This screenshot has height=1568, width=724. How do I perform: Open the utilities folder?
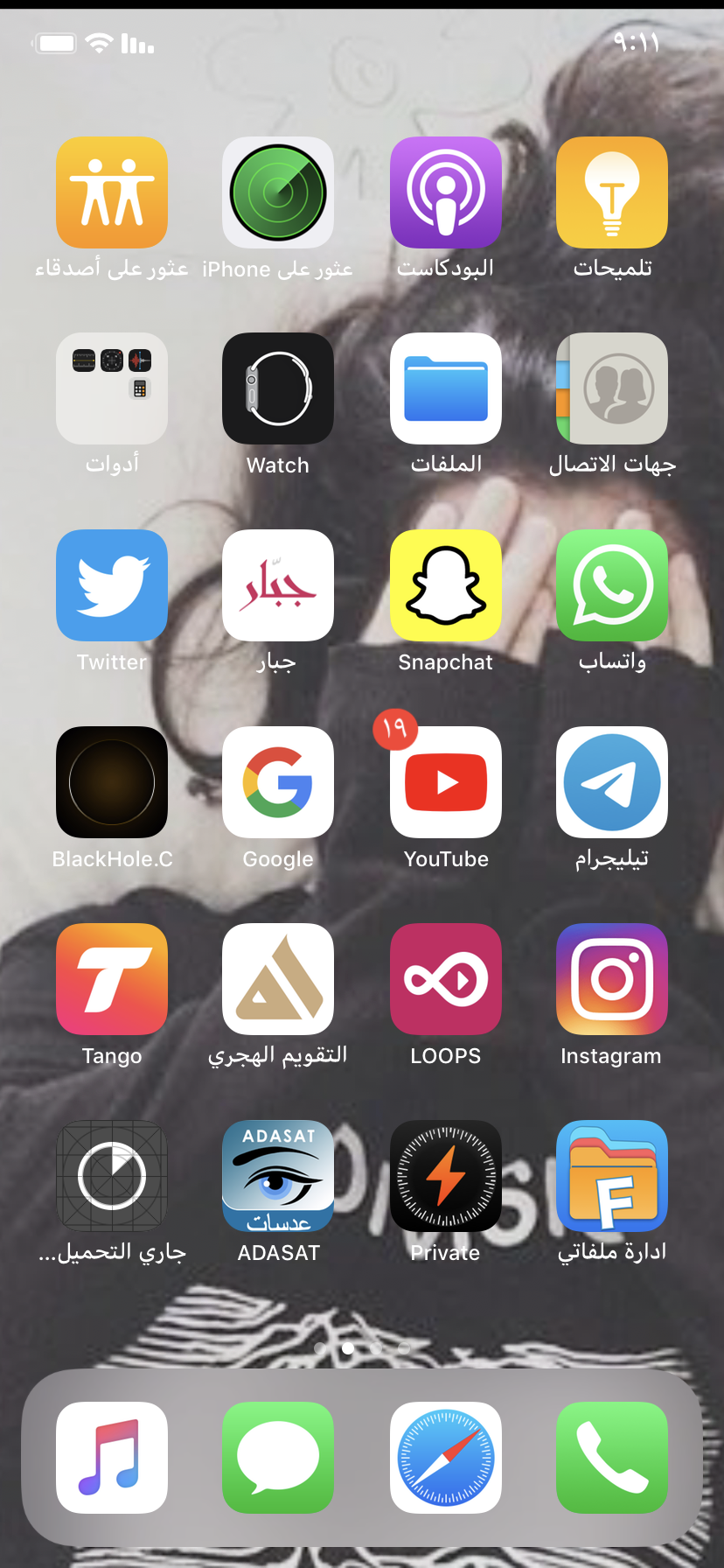[112, 388]
